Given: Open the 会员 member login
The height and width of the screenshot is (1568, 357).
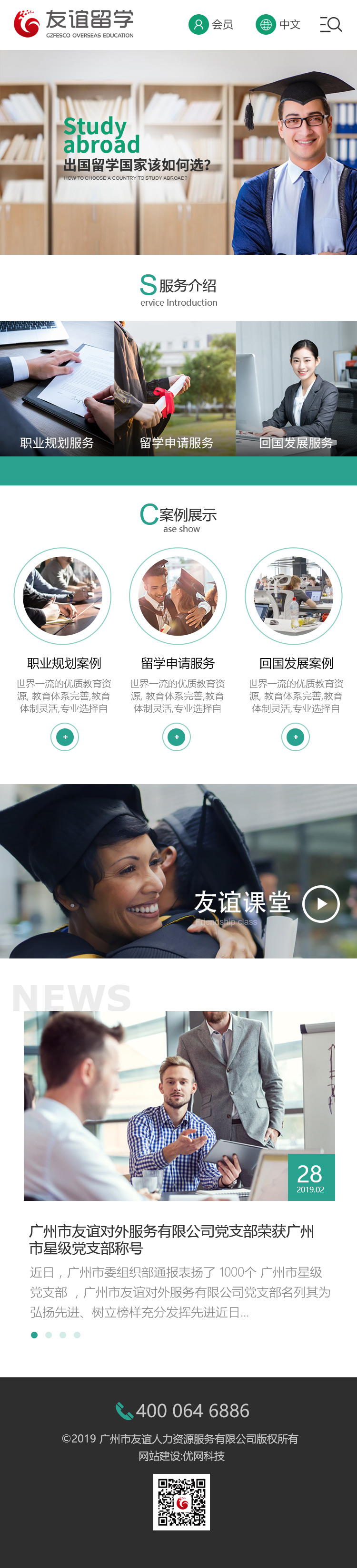Looking at the screenshot, I should (x=211, y=24).
